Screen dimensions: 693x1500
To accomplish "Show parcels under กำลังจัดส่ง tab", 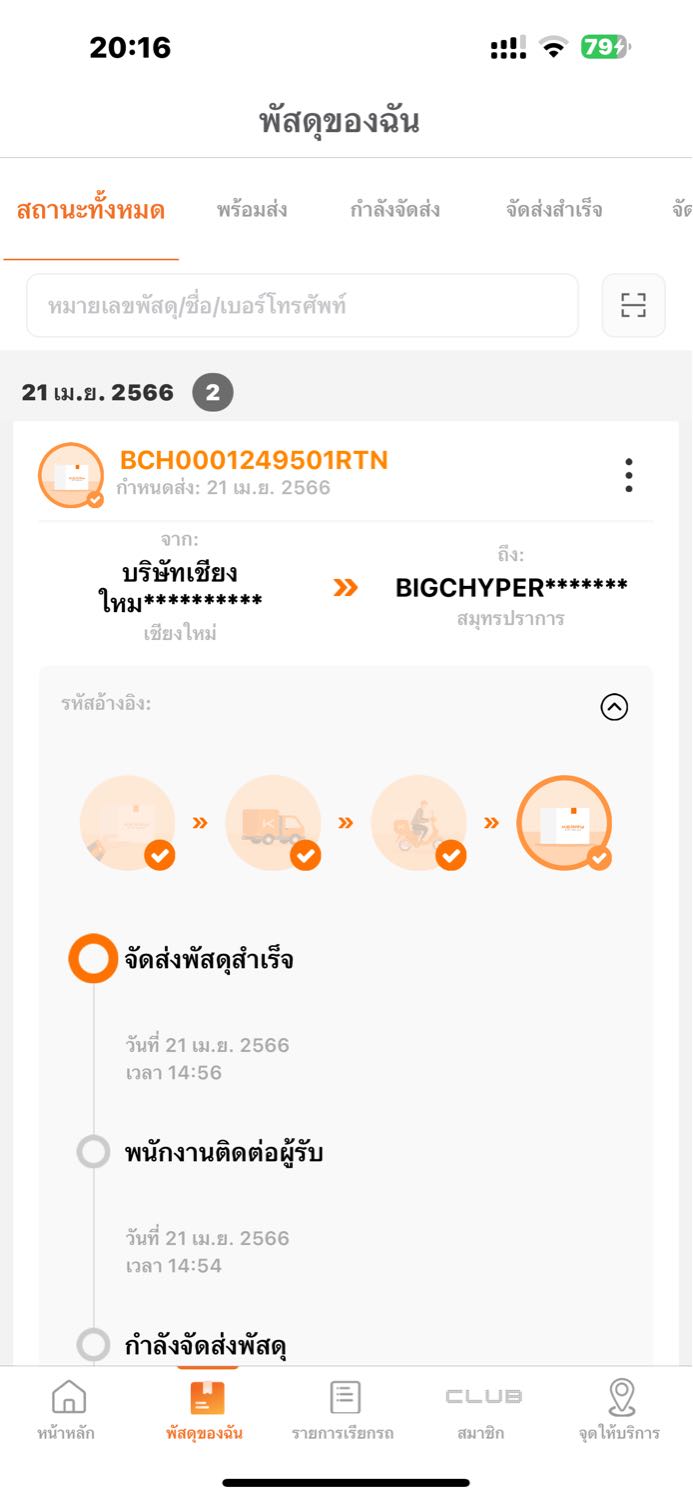I will tap(395, 210).
